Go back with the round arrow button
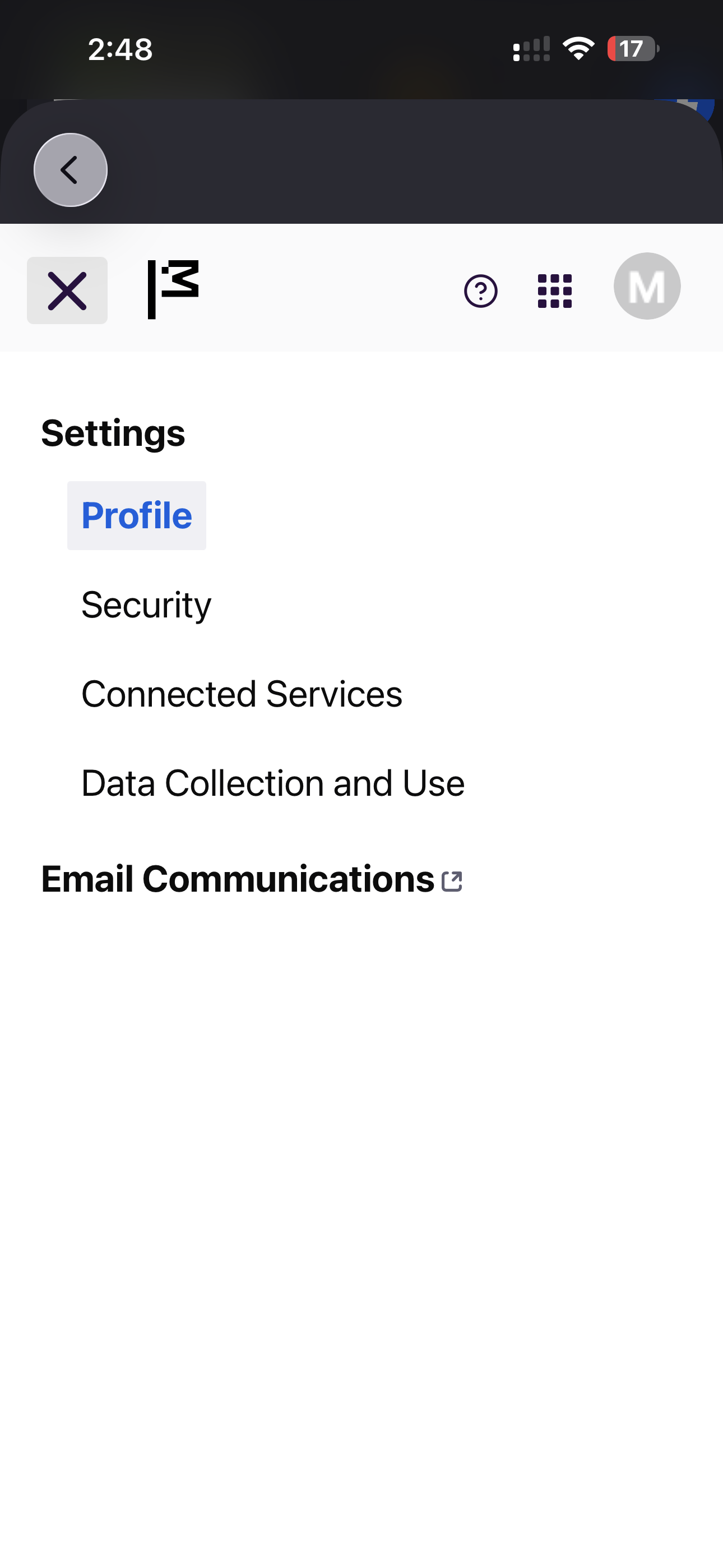The height and width of the screenshot is (1568, 723). point(71,170)
